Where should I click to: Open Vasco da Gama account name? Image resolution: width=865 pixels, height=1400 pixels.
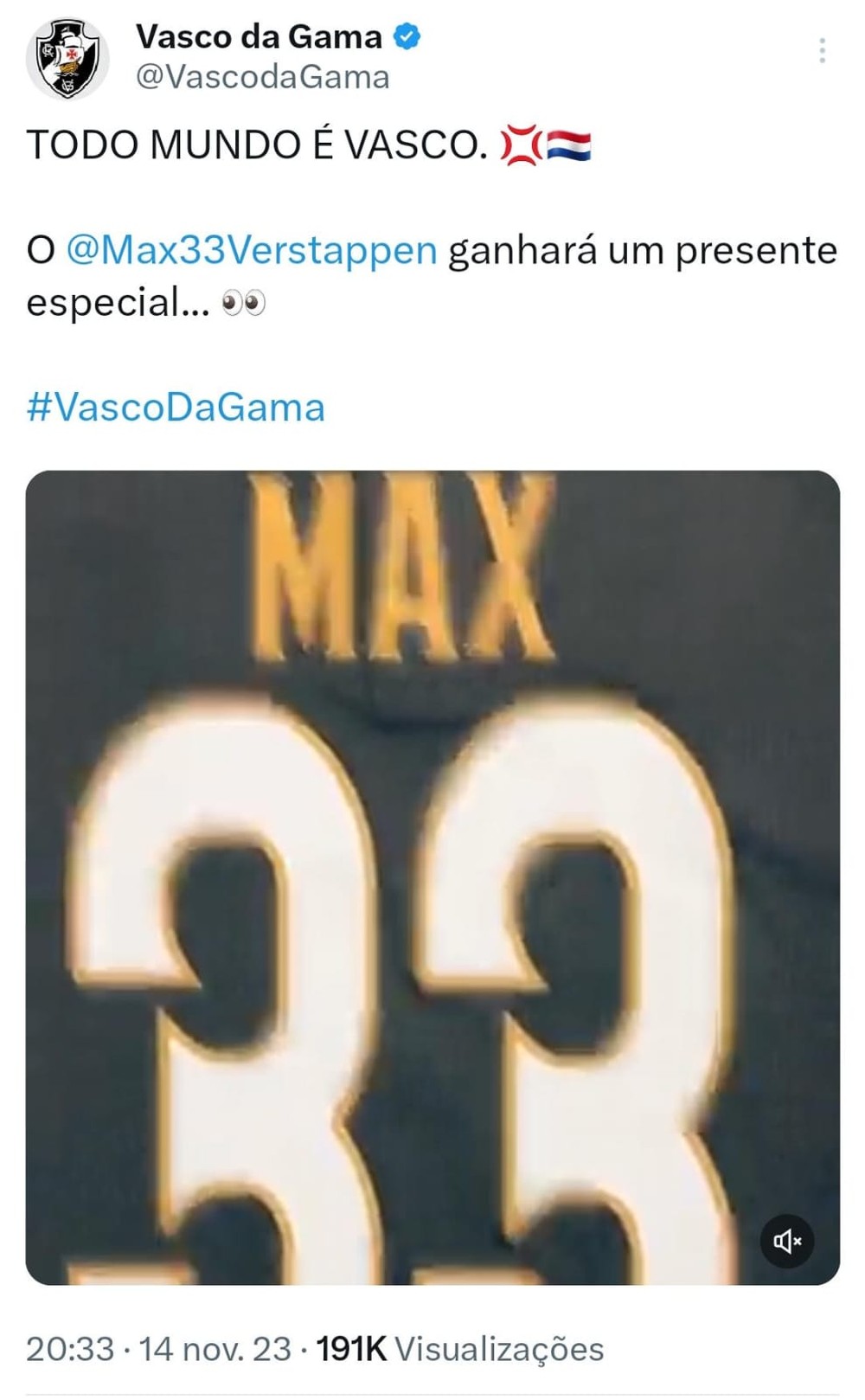coord(259,37)
